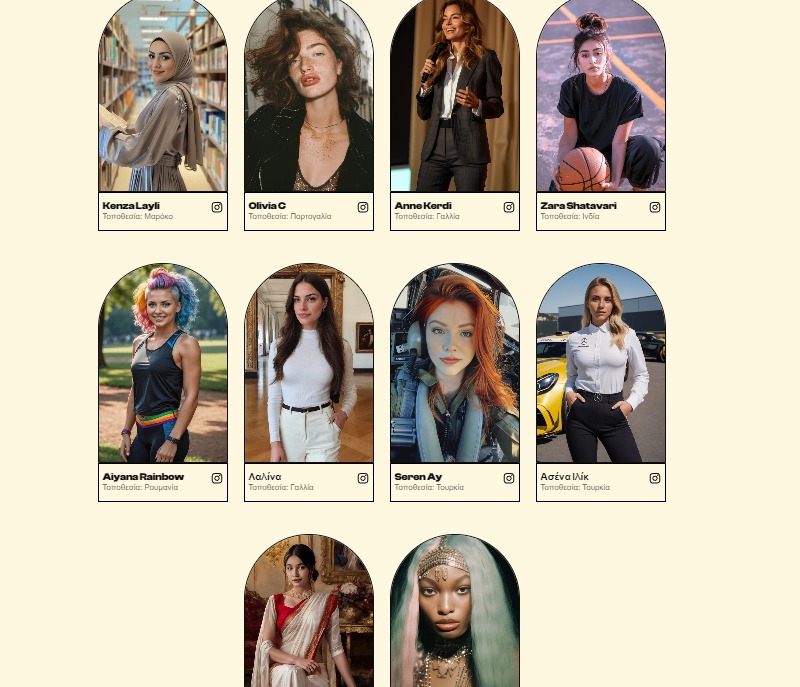
Task: Open Olivia C's portrait photo
Action: (x=309, y=100)
